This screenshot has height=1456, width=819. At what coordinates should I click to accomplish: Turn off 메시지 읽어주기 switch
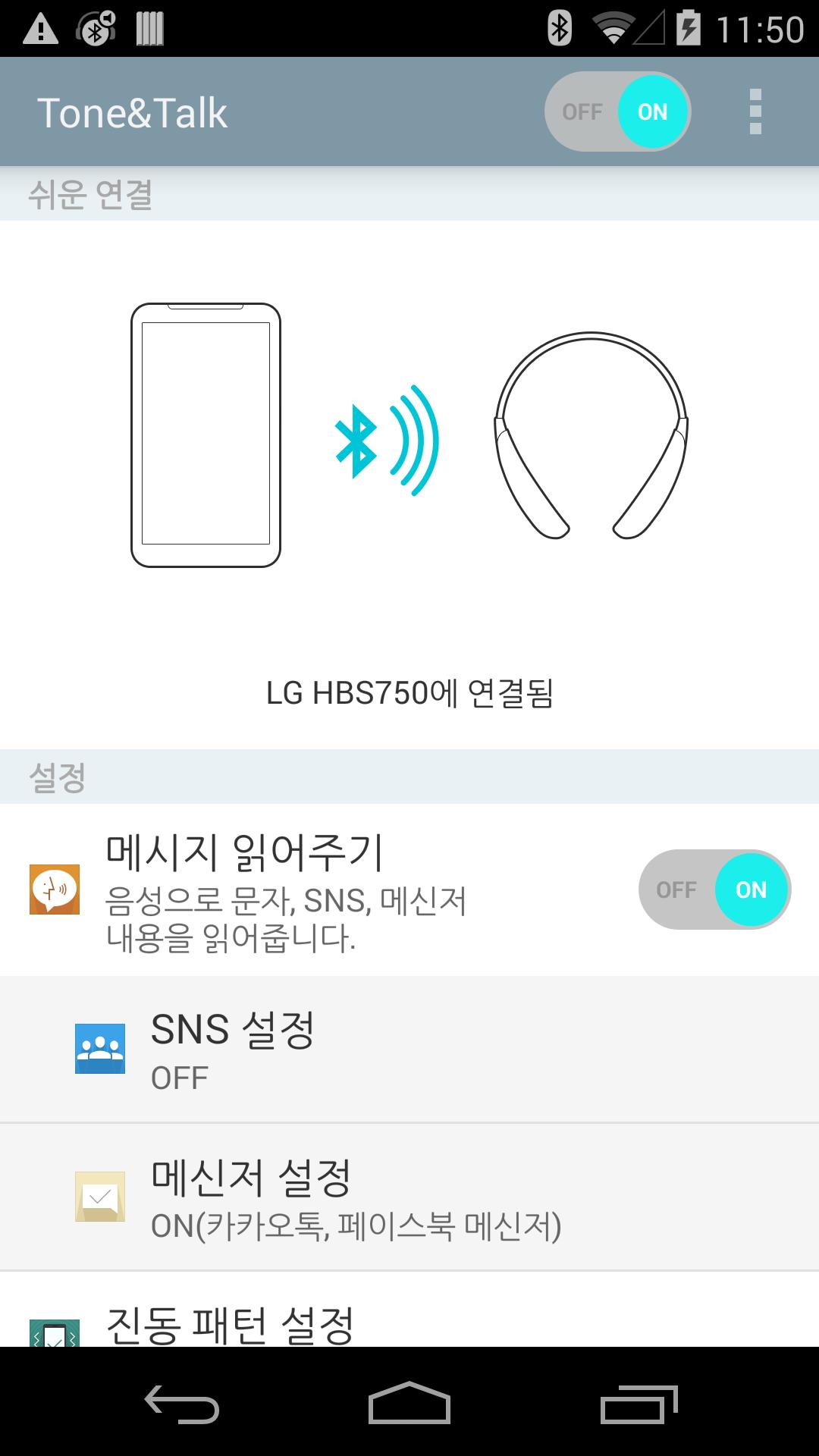(714, 890)
